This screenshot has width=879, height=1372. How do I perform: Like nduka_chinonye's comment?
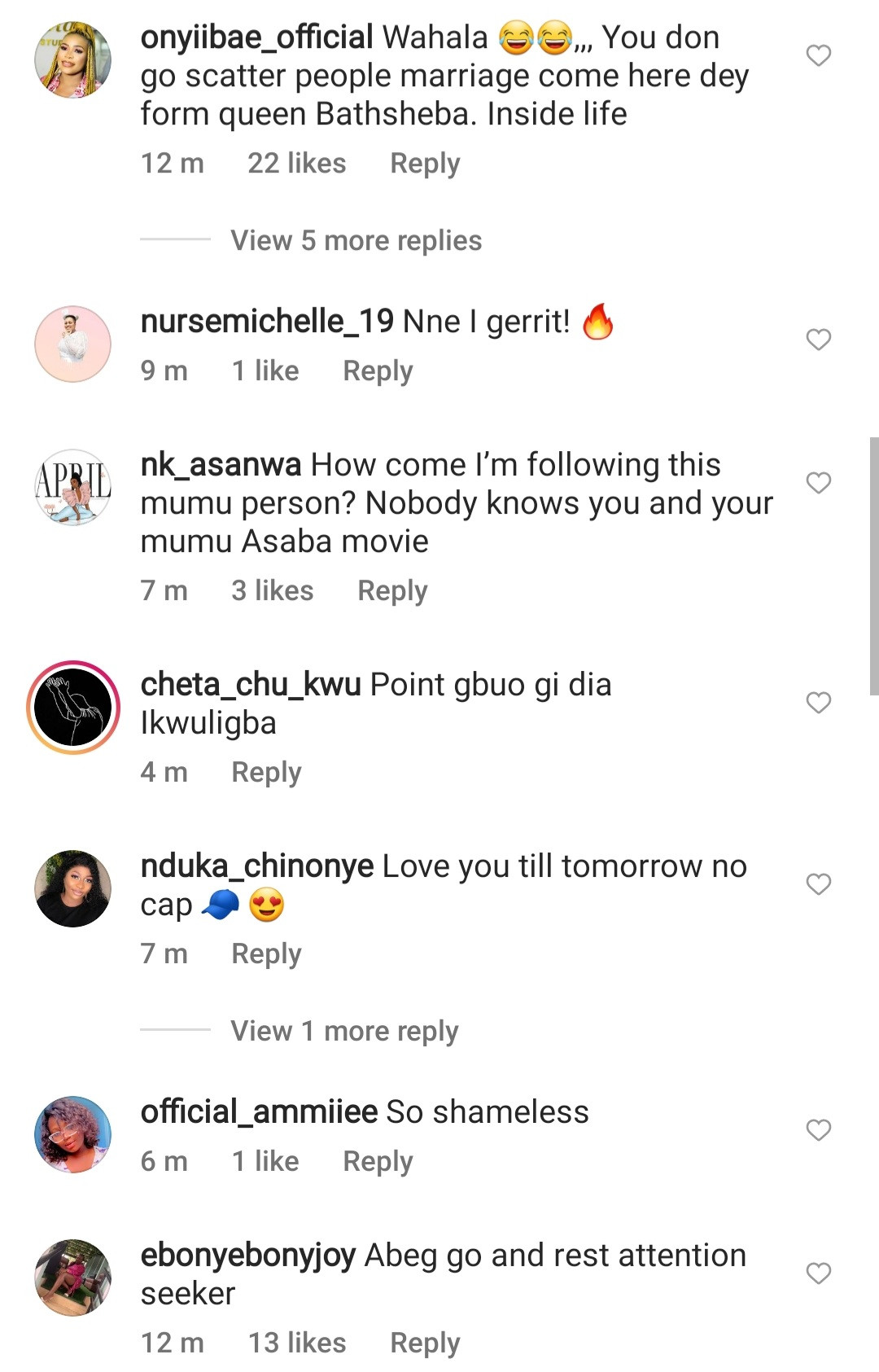pyautogui.click(x=818, y=884)
